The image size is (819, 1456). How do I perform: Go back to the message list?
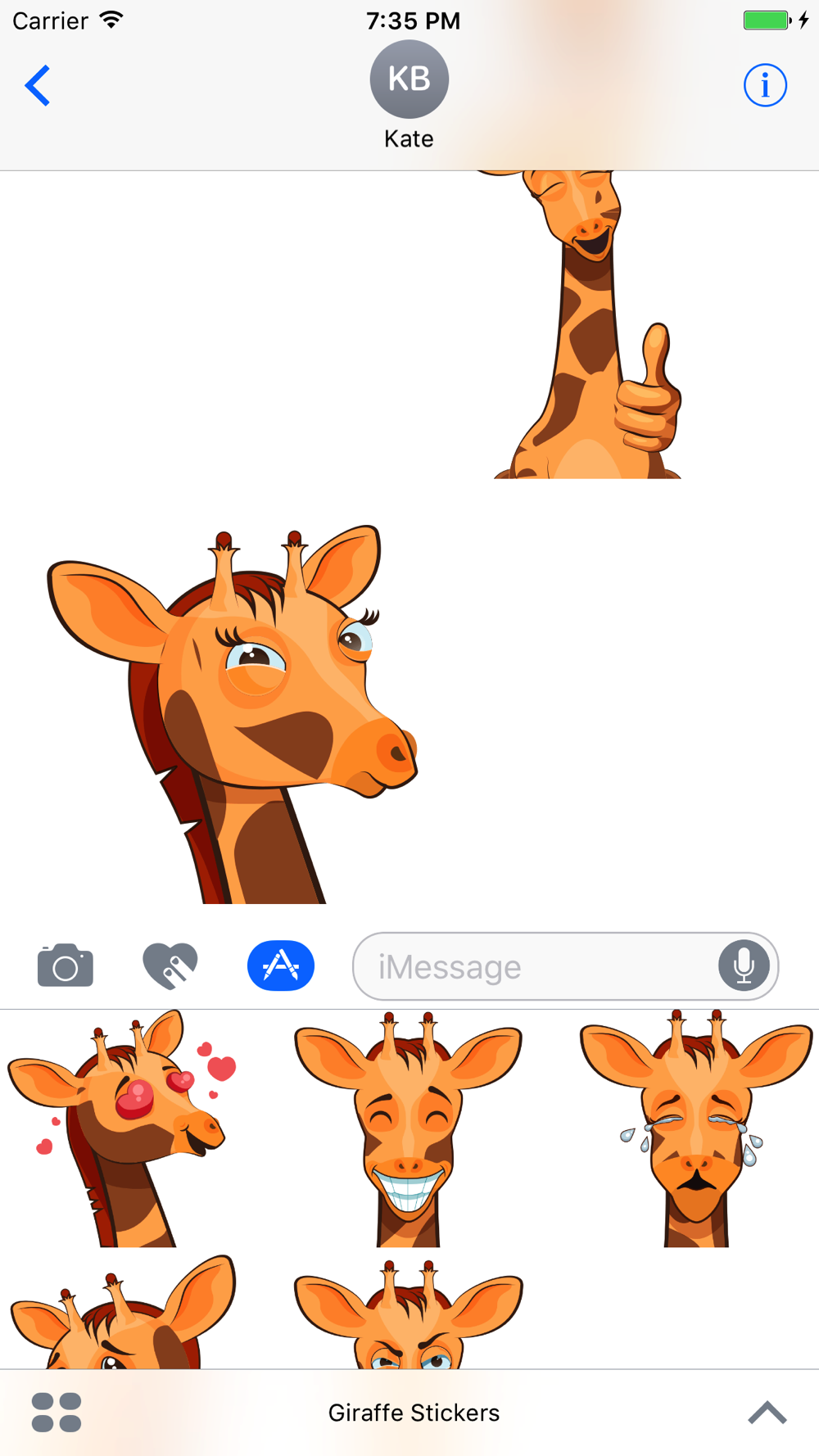pos(38,85)
